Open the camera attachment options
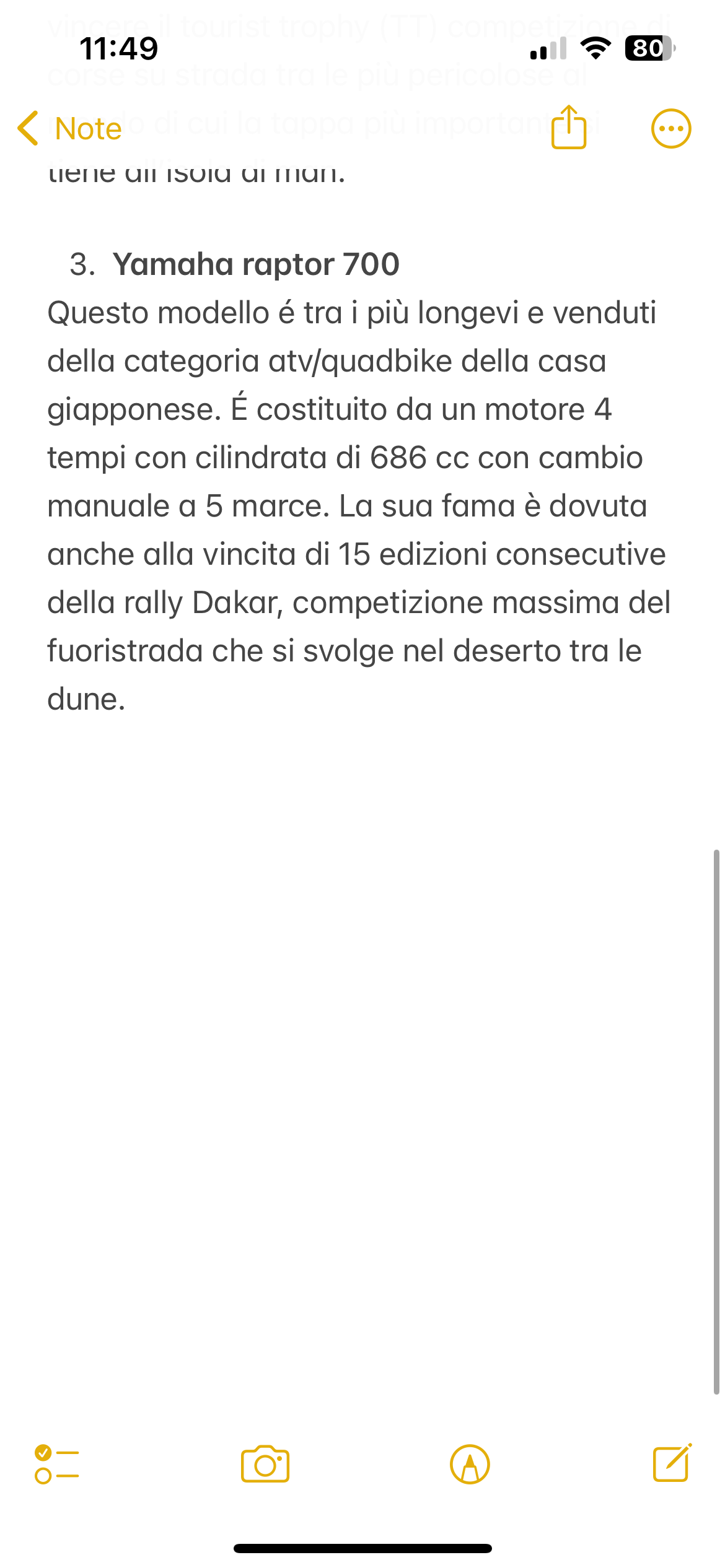Viewport: 725px width, 1568px height. point(265,1464)
